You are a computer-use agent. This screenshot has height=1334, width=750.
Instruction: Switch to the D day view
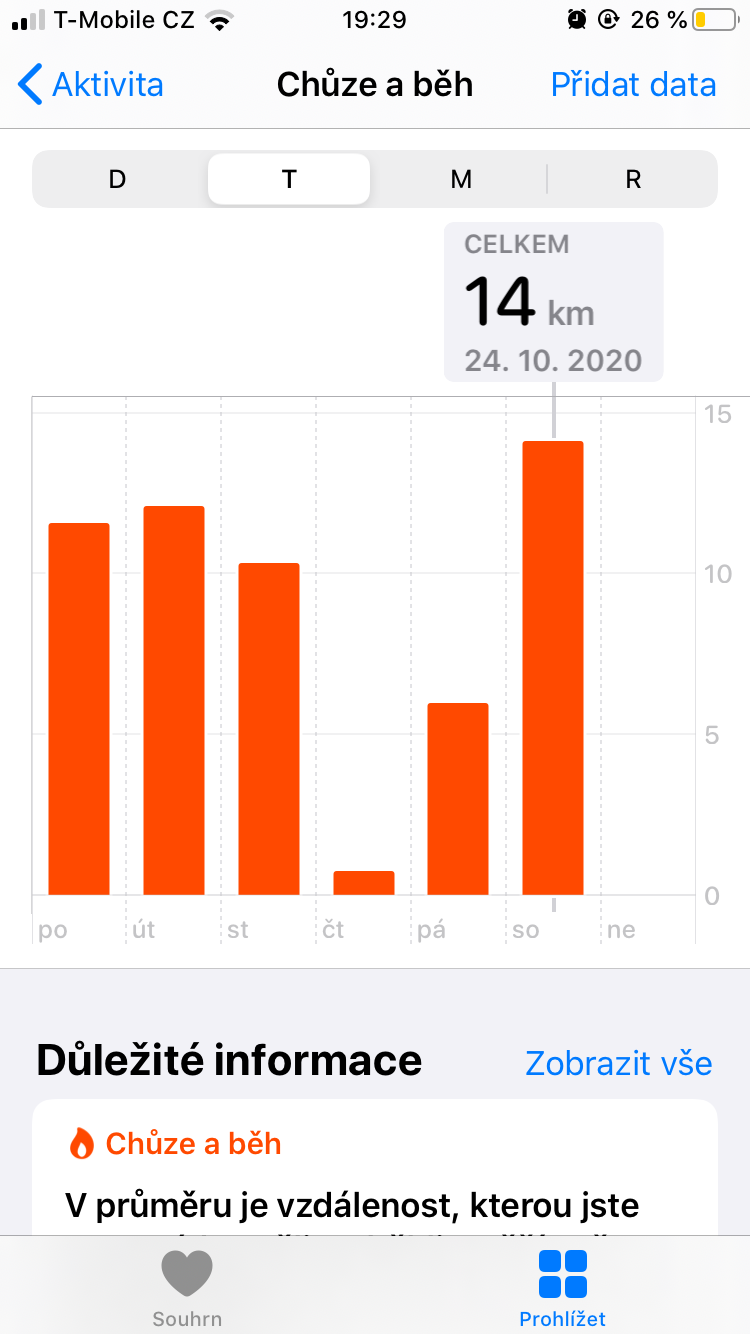click(118, 179)
